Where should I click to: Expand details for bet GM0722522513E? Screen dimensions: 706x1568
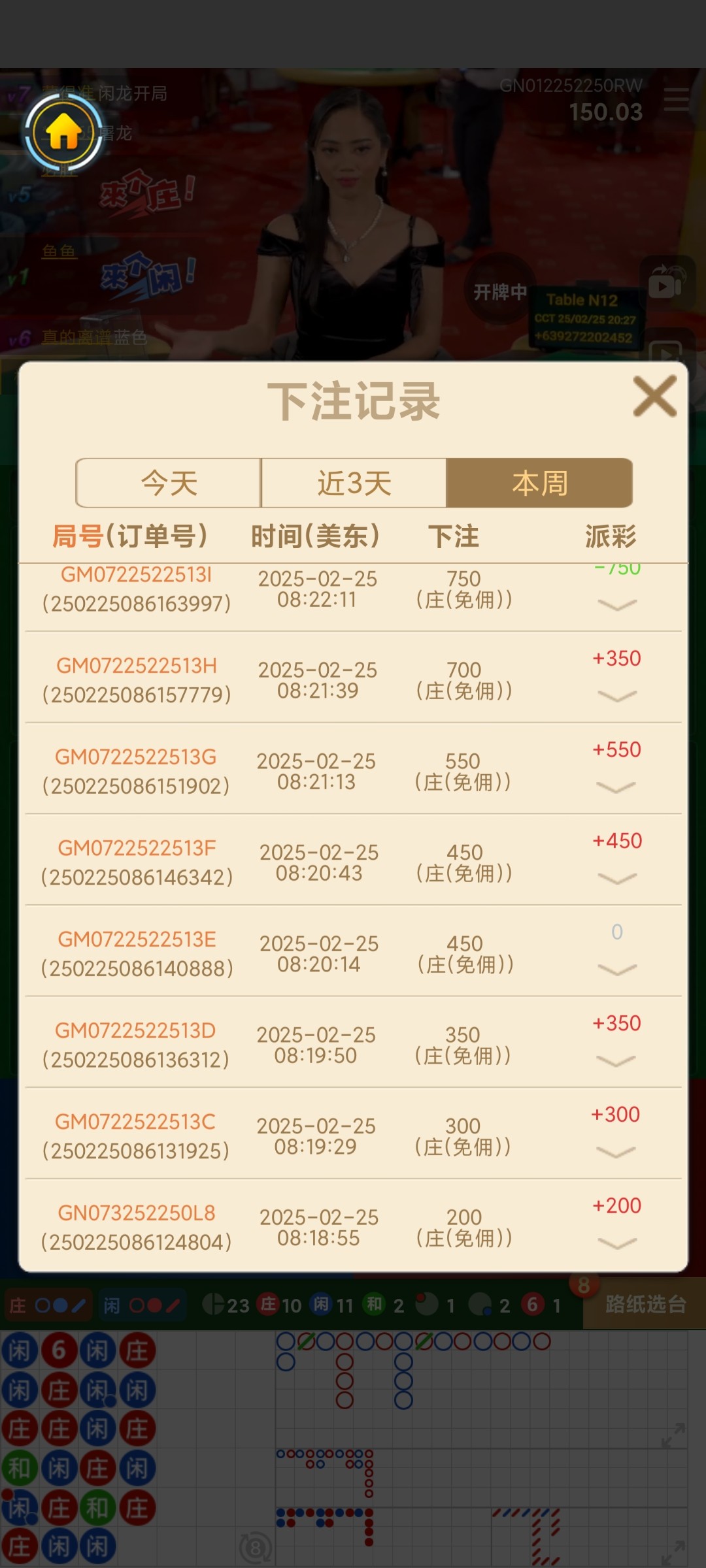(617, 970)
